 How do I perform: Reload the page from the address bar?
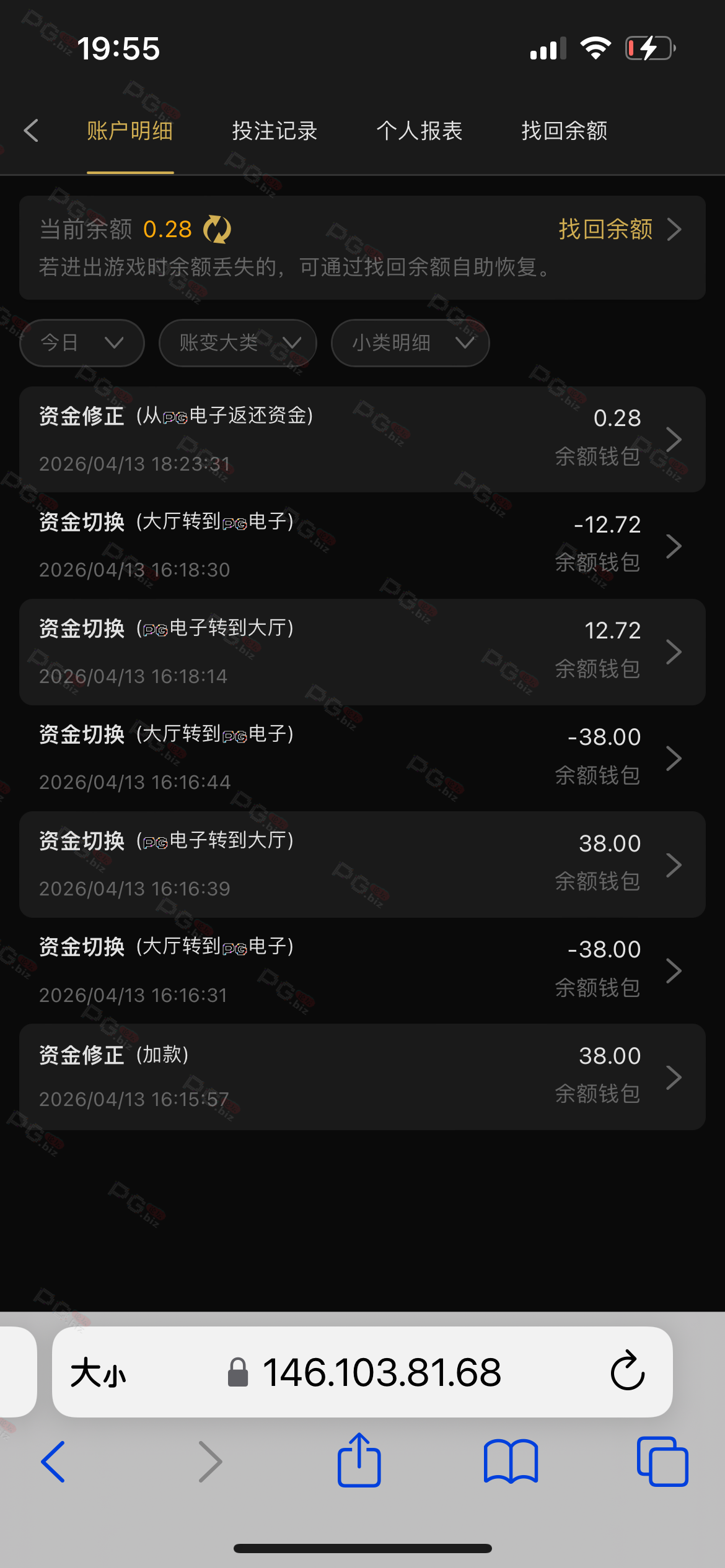628,1372
